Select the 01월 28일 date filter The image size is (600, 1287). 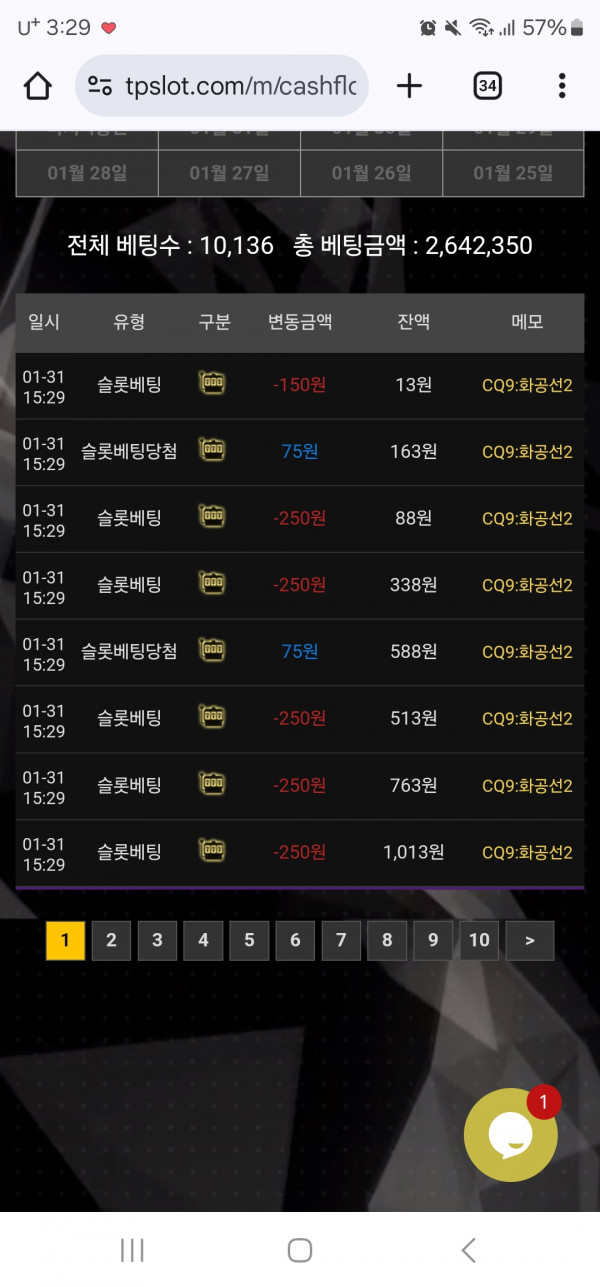point(87,173)
